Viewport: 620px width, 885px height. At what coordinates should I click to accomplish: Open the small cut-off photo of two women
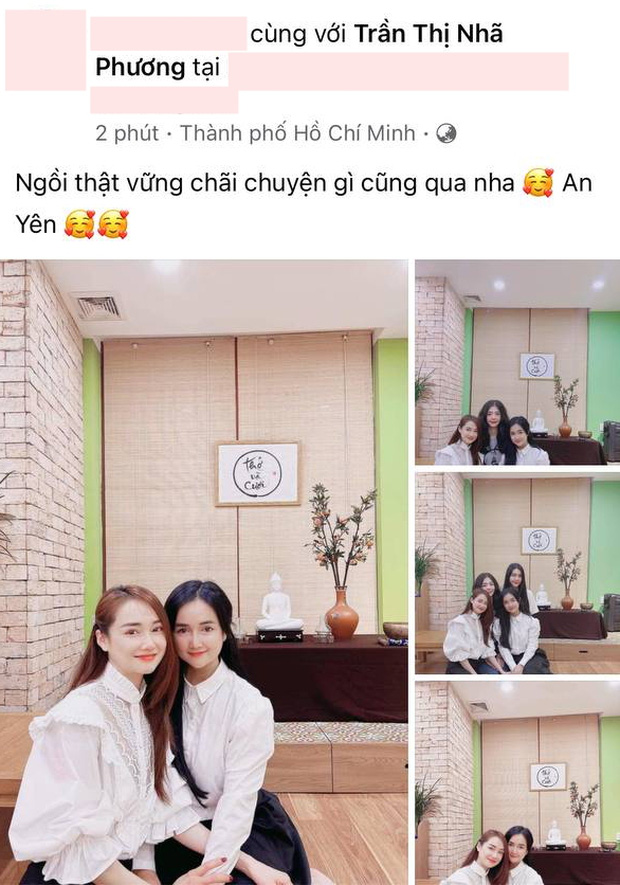[517, 783]
